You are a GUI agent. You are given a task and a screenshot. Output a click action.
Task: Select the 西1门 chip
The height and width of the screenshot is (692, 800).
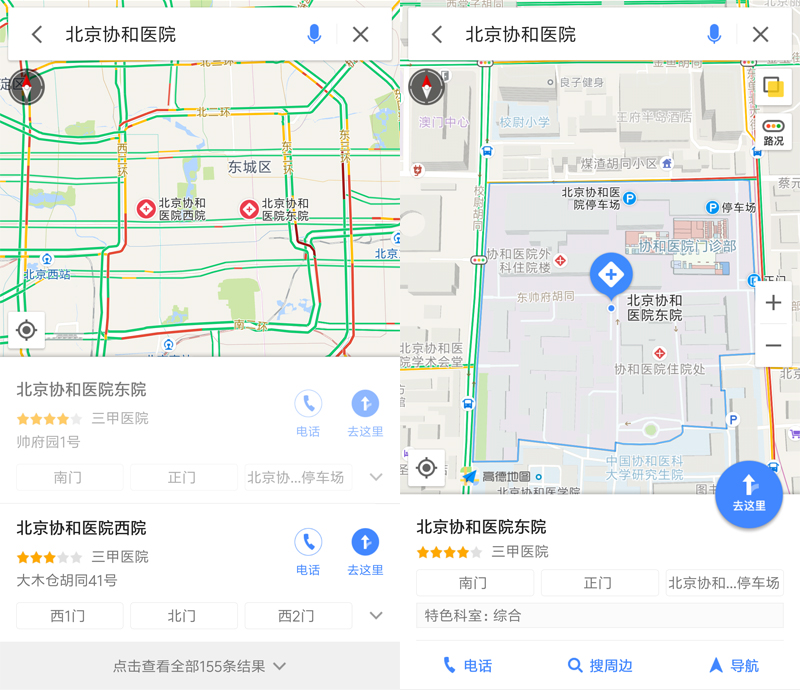click(x=69, y=616)
